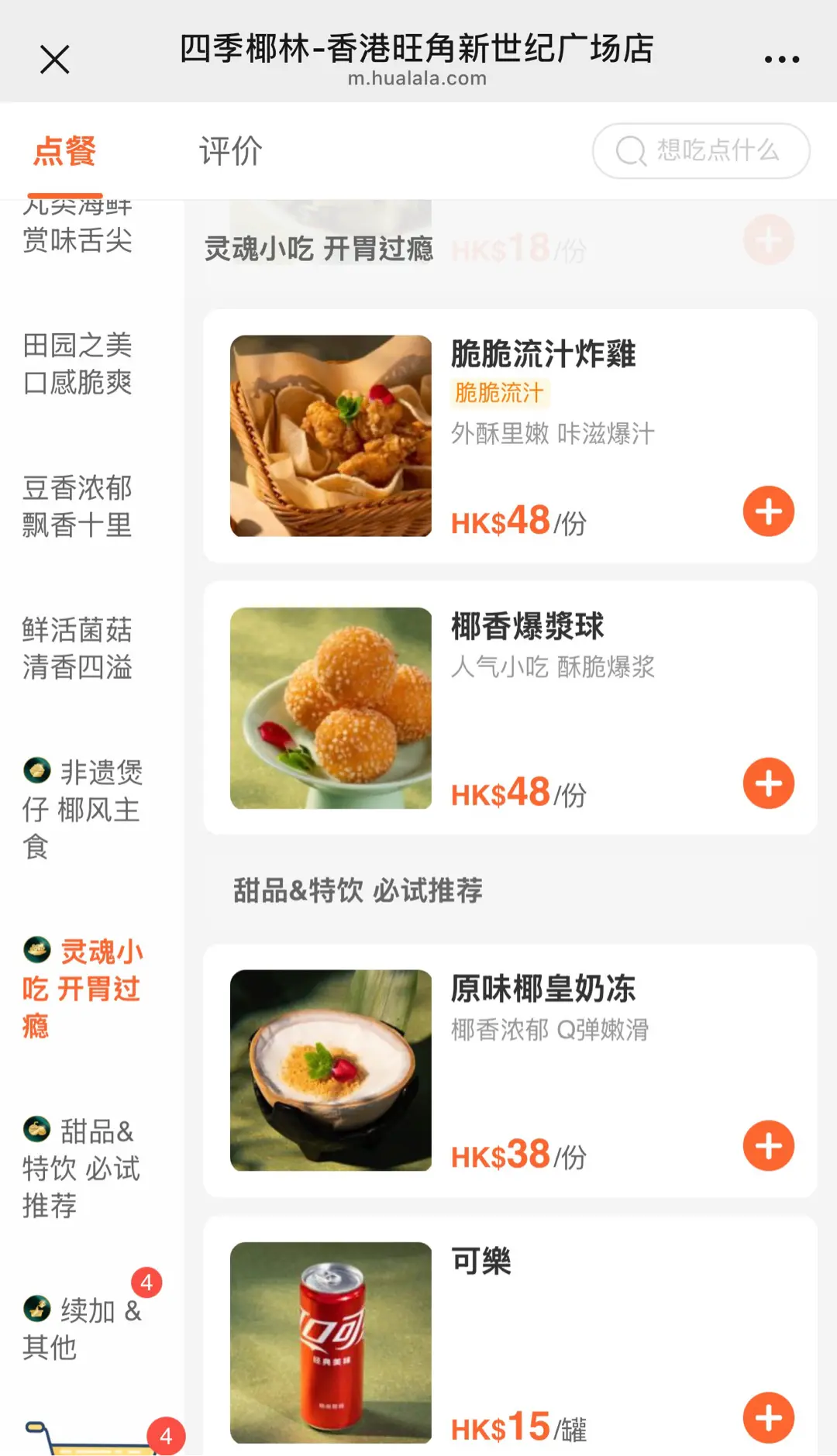Close the restaurant ordering page
The image size is (837, 1456).
click(x=54, y=59)
